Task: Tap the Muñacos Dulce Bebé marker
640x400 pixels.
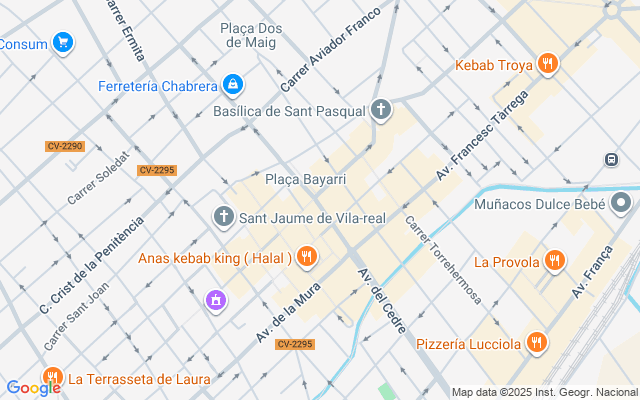Action: pyautogui.click(x=621, y=203)
